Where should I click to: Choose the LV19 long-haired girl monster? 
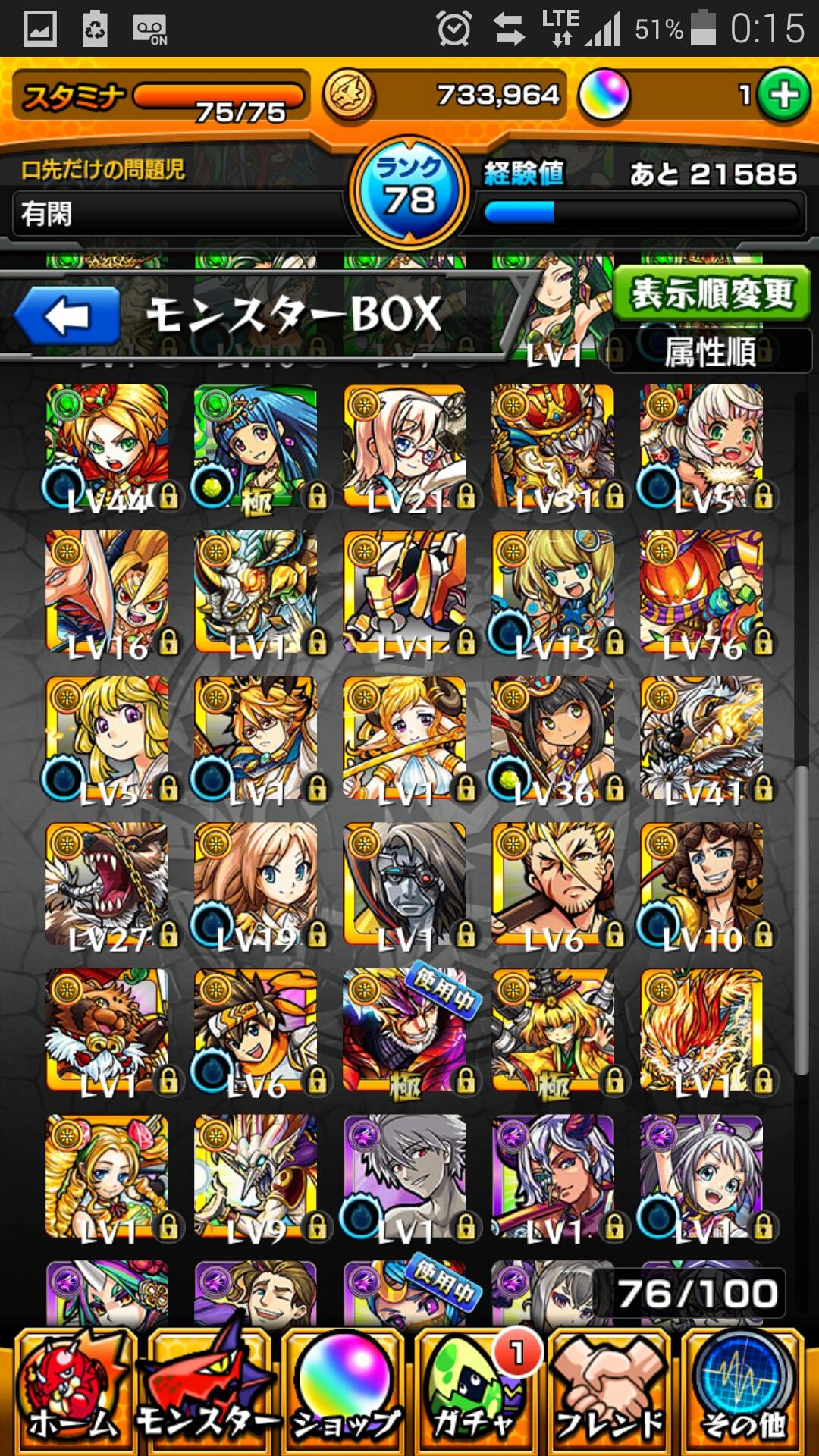click(x=256, y=884)
